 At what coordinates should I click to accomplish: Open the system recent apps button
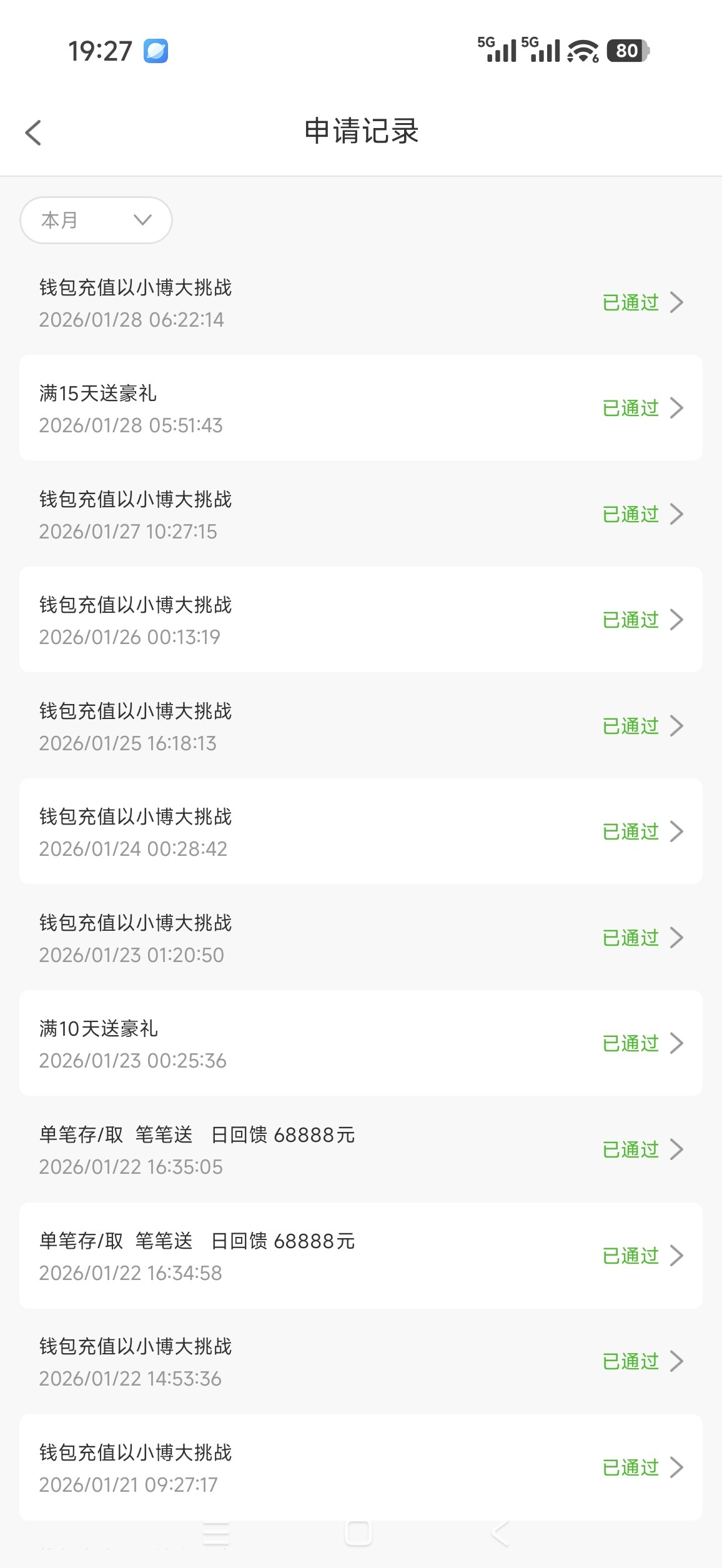point(216,1533)
